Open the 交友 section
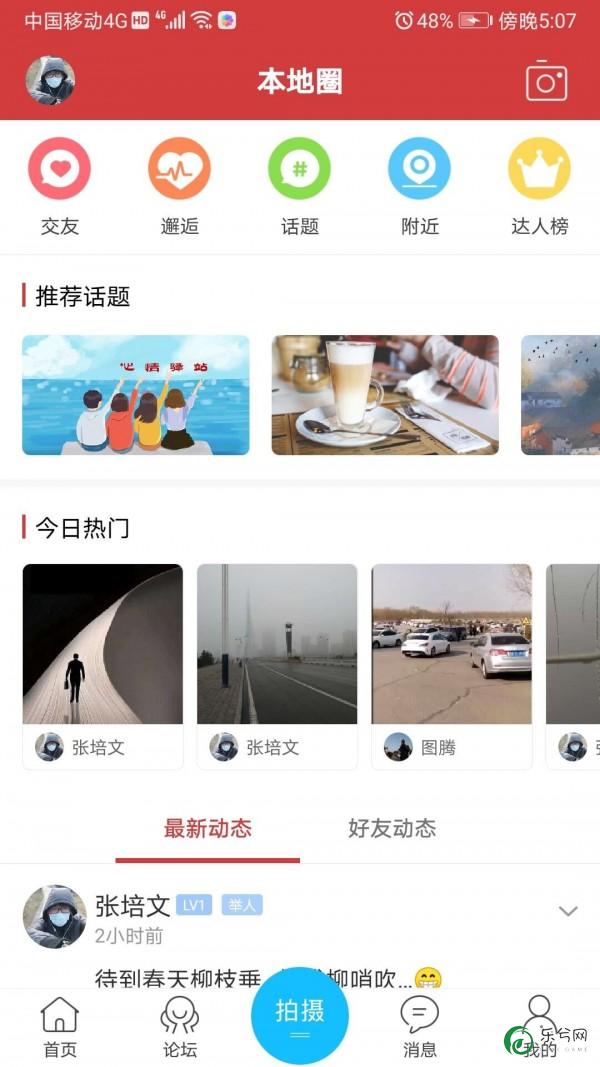Image resolution: width=600 pixels, height=1067 pixels. tap(60, 187)
